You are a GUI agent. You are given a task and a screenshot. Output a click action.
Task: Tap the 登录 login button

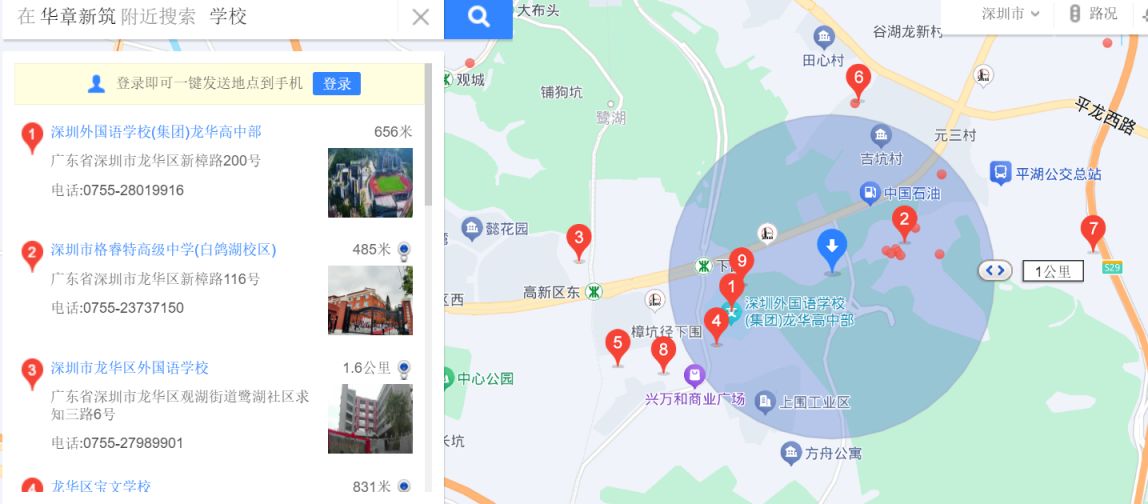point(336,84)
